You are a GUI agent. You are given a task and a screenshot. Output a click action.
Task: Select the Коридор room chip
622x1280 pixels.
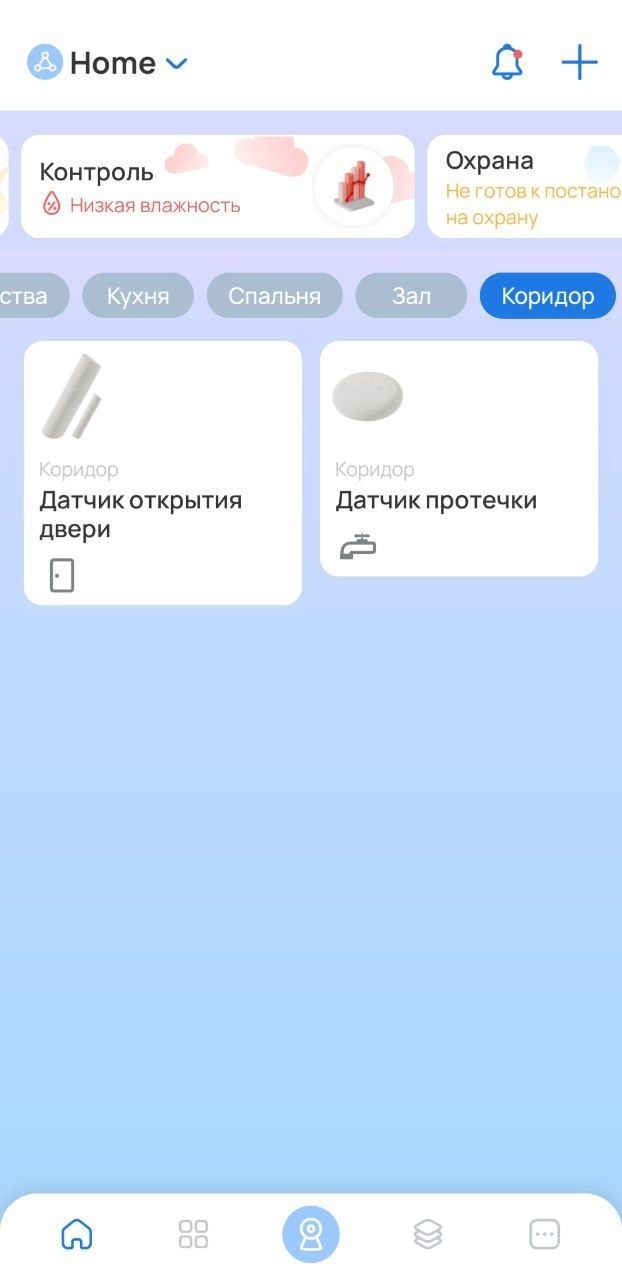(547, 296)
